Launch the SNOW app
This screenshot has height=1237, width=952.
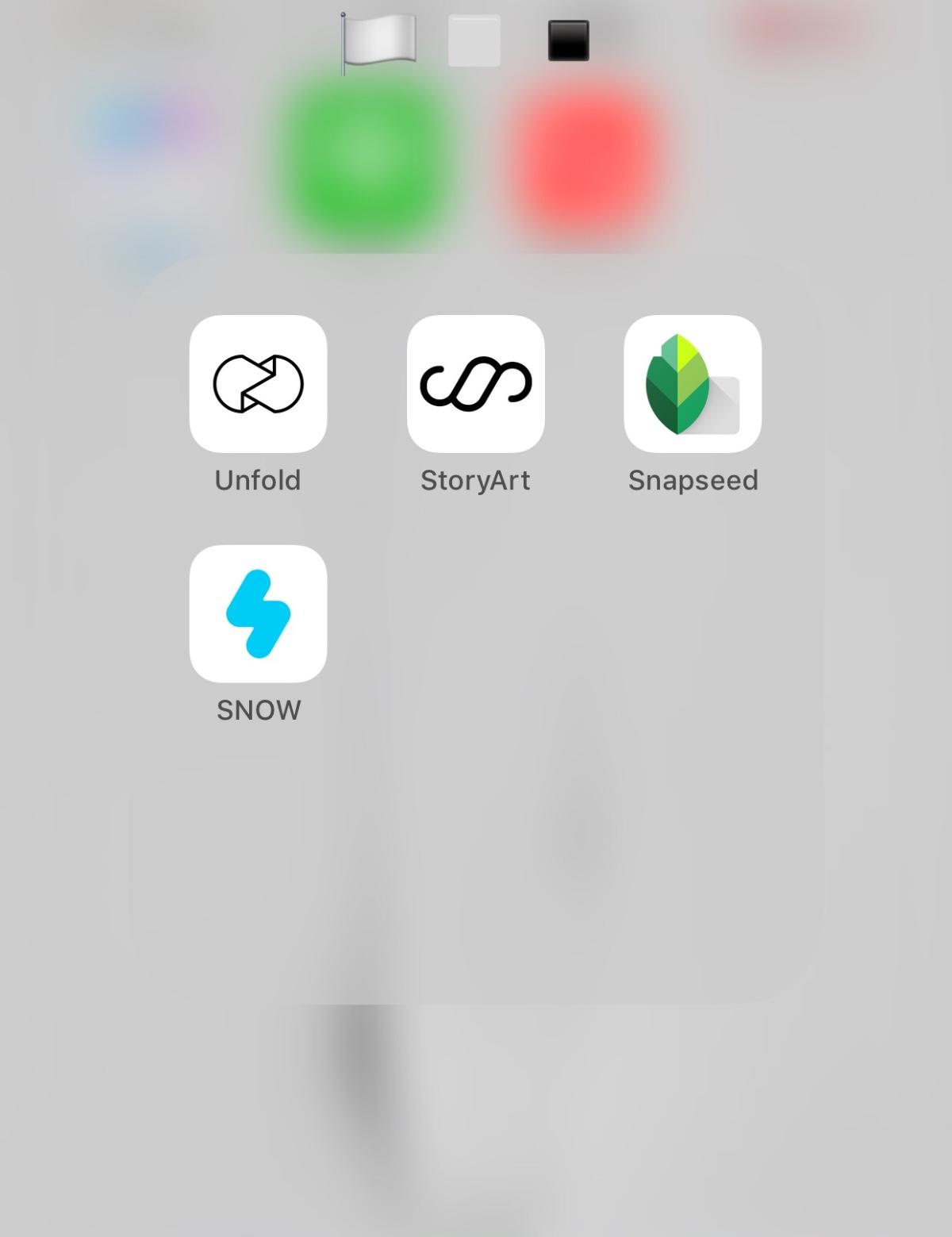coord(258,613)
